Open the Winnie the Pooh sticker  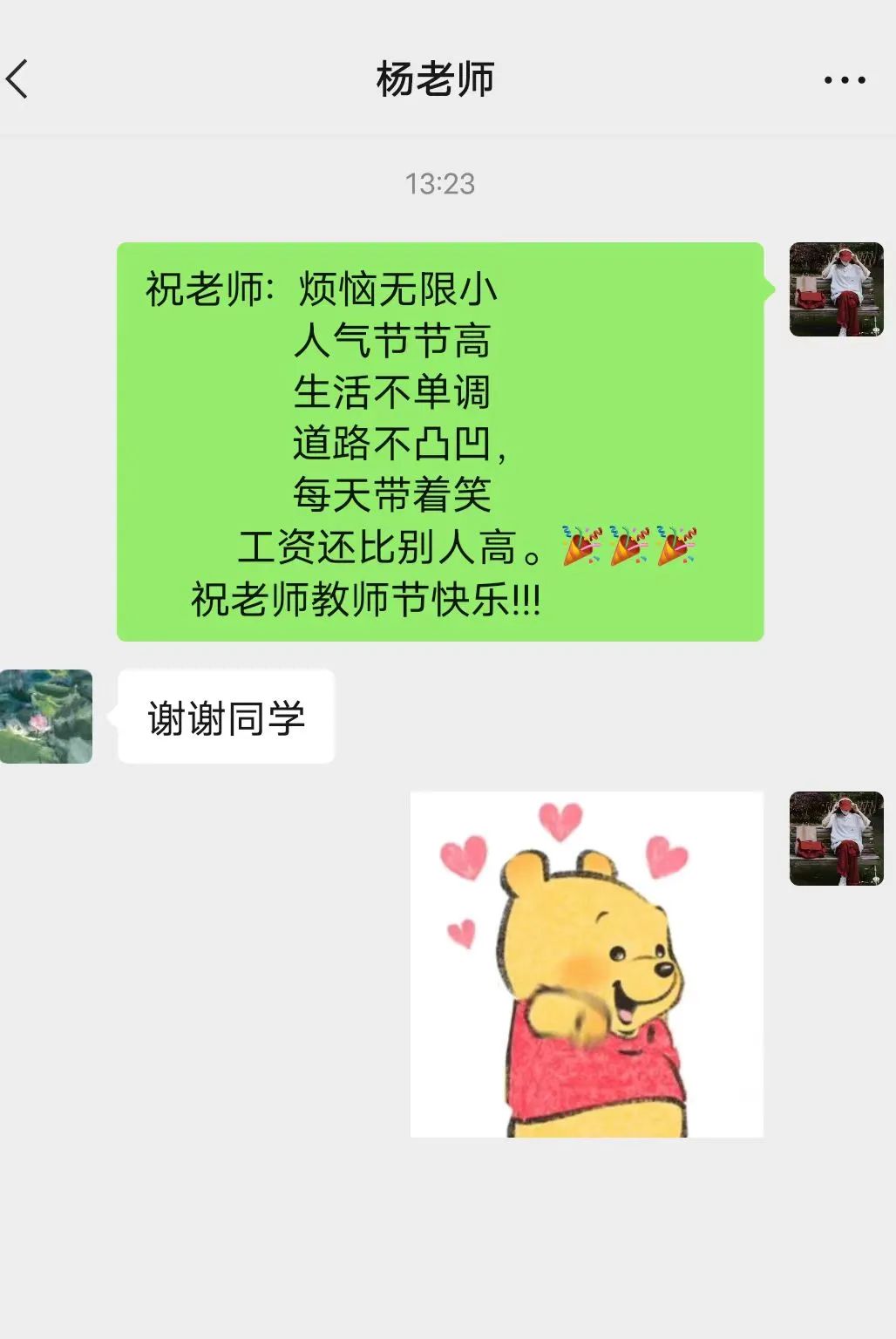point(587,963)
